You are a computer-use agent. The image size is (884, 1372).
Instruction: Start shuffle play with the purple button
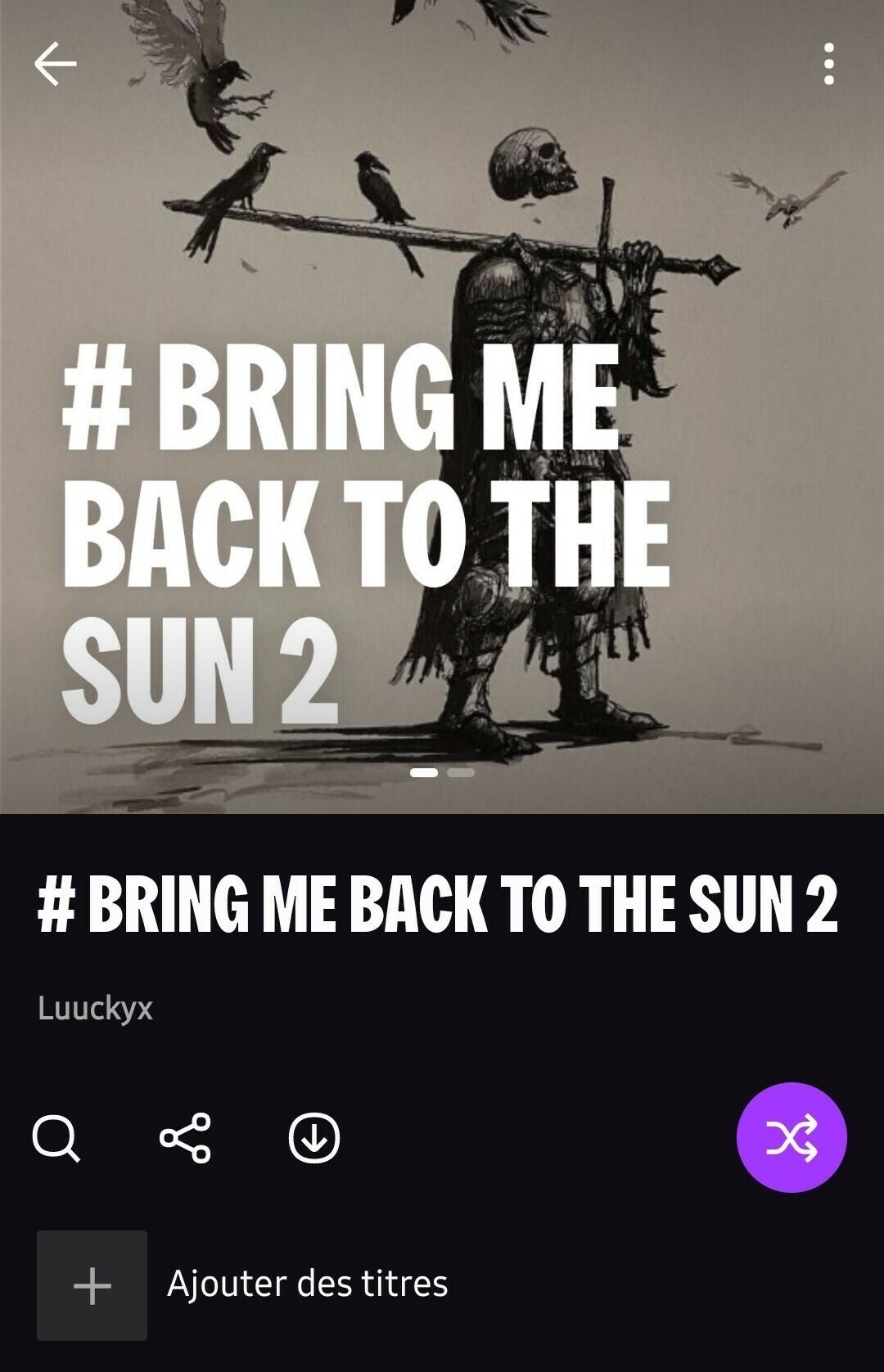pos(791,1137)
